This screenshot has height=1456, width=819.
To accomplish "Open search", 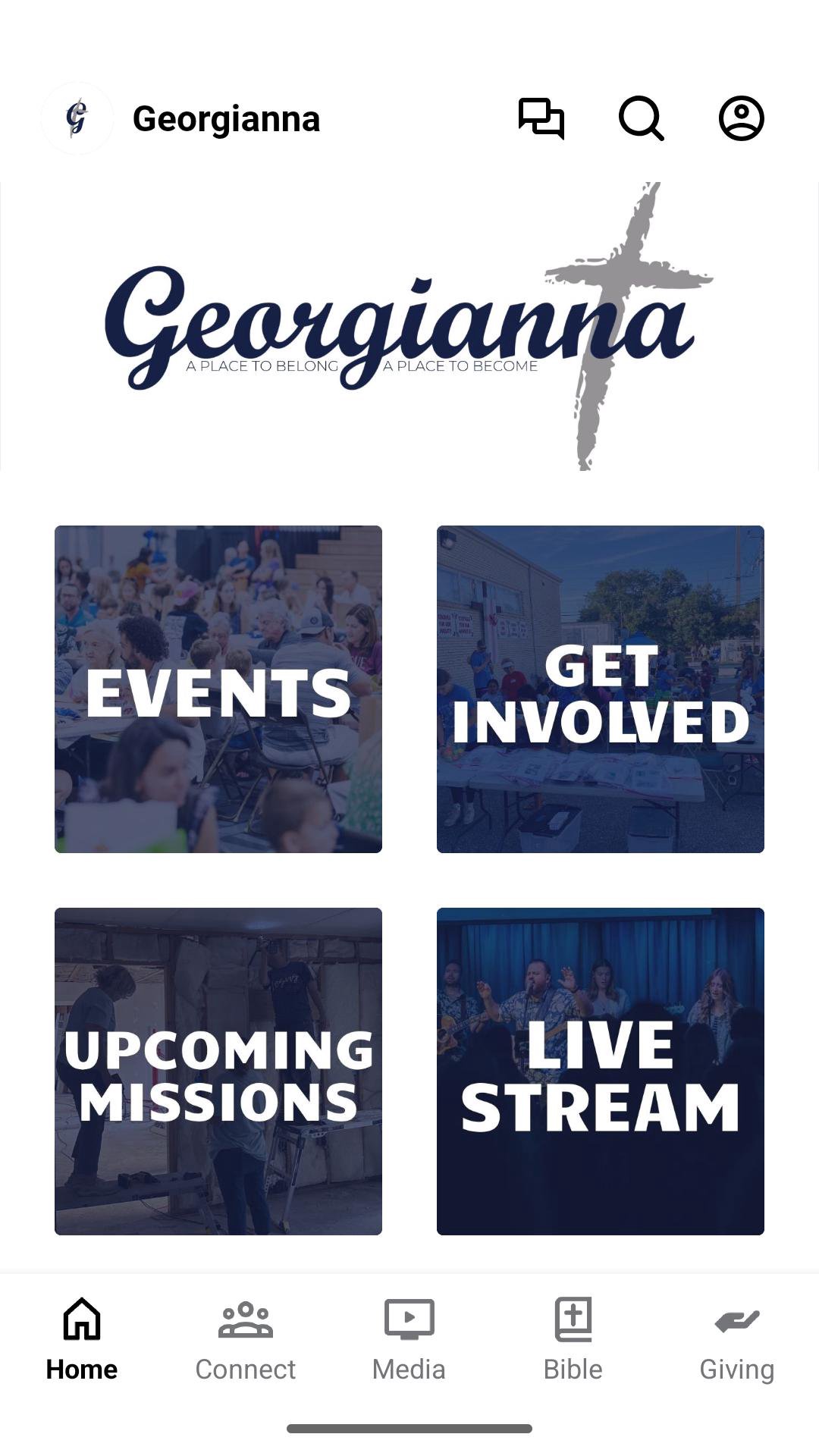I will (642, 119).
